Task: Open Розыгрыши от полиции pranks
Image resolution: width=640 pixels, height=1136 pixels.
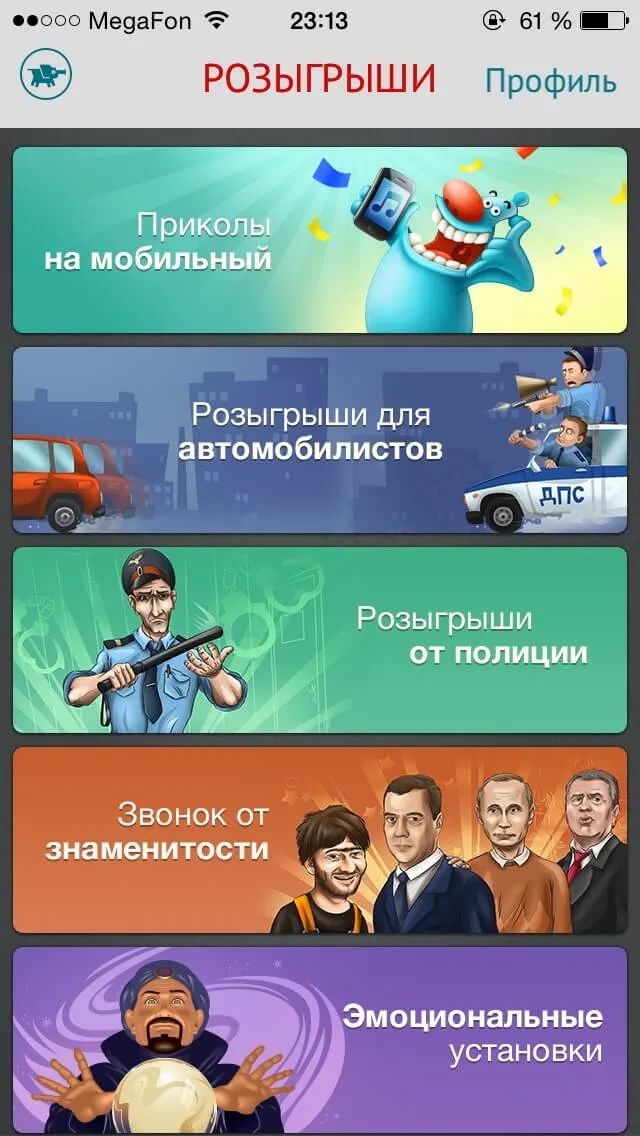Action: (x=320, y=640)
